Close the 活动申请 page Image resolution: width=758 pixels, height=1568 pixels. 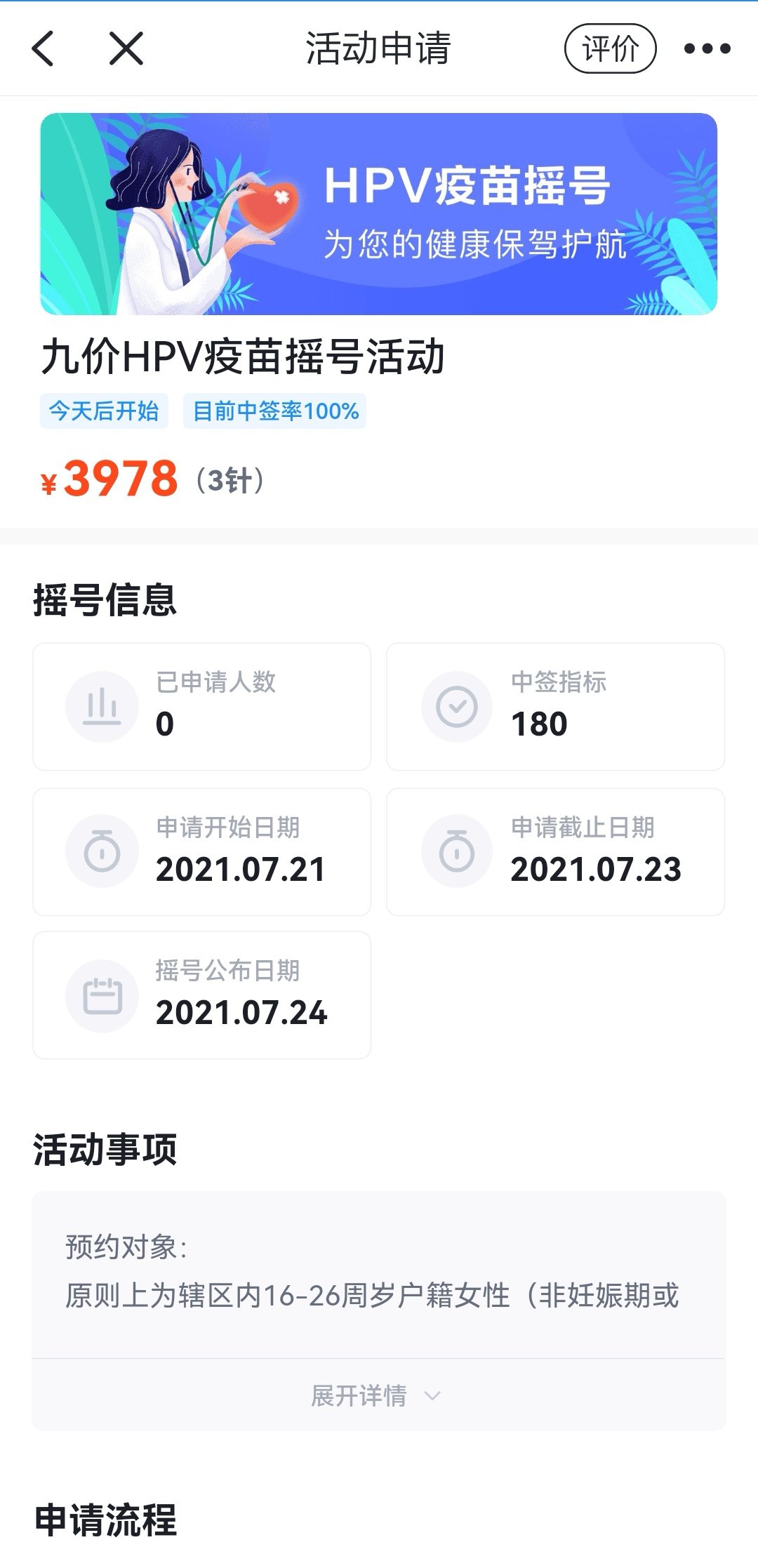pos(126,48)
